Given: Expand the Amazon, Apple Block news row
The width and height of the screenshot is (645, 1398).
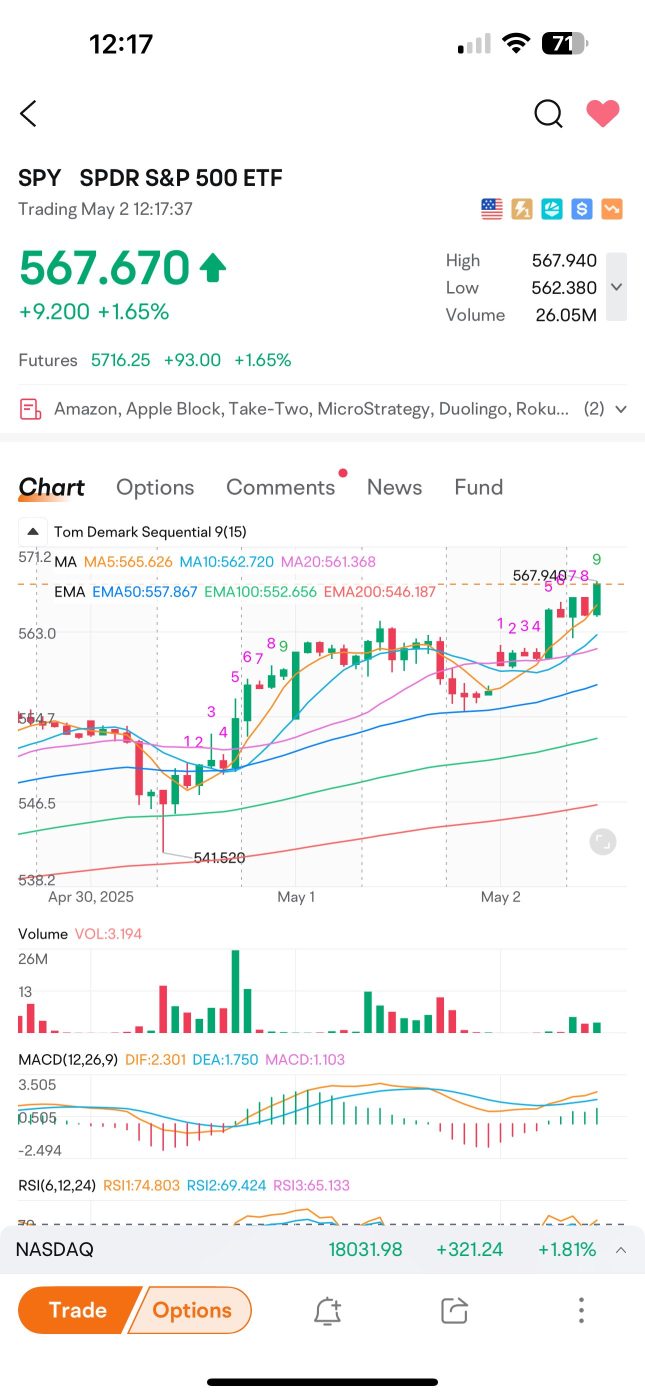Looking at the screenshot, I should pos(620,409).
